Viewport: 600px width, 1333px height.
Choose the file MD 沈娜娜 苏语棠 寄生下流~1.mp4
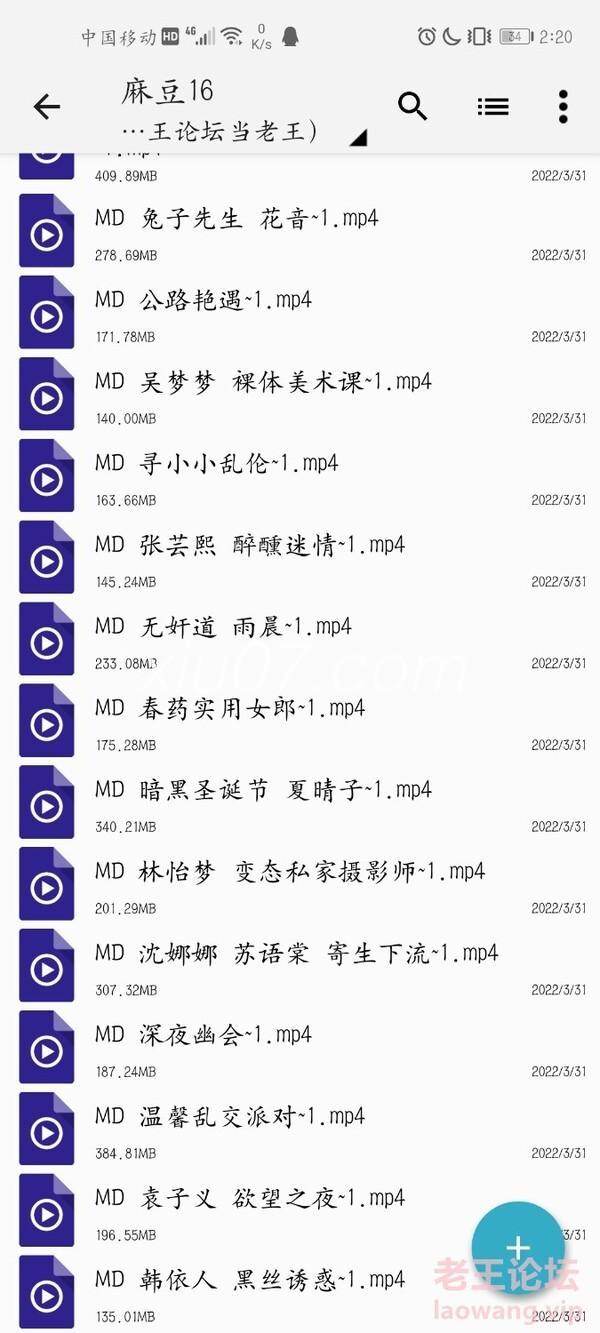300,970
